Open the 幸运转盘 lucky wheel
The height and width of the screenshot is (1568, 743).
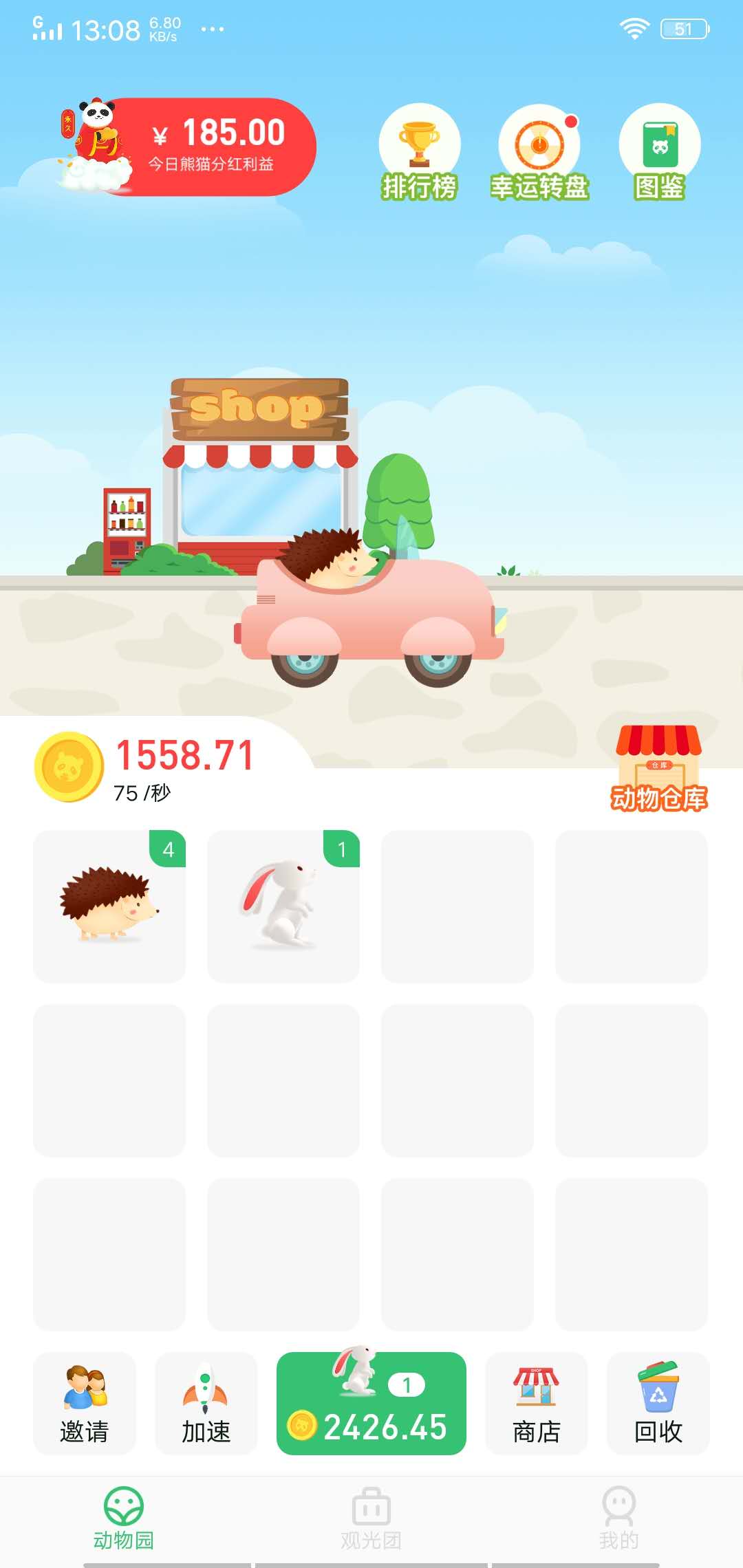pos(539,153)
